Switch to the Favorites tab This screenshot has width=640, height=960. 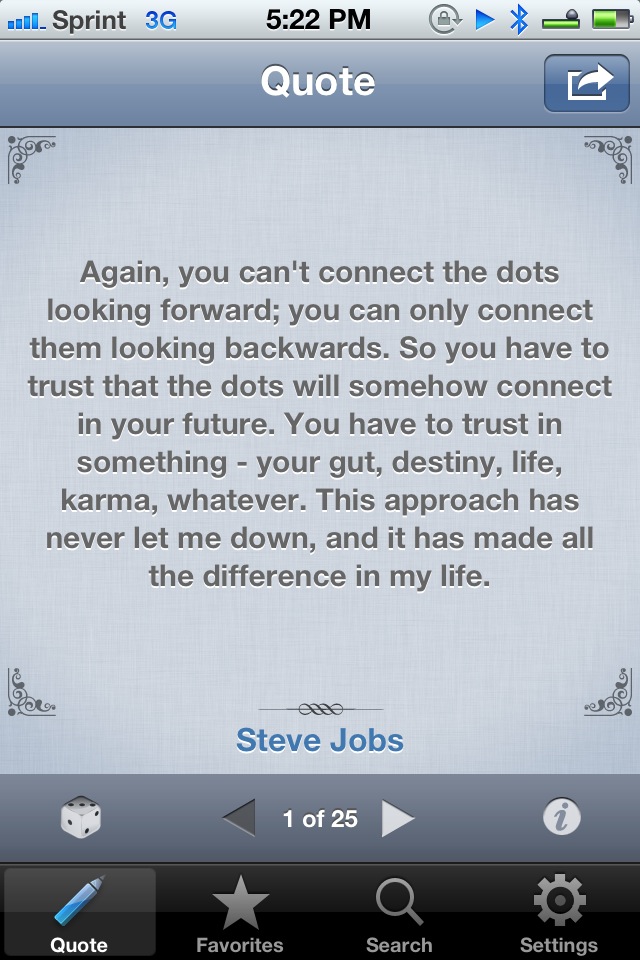tap(240, 914)
